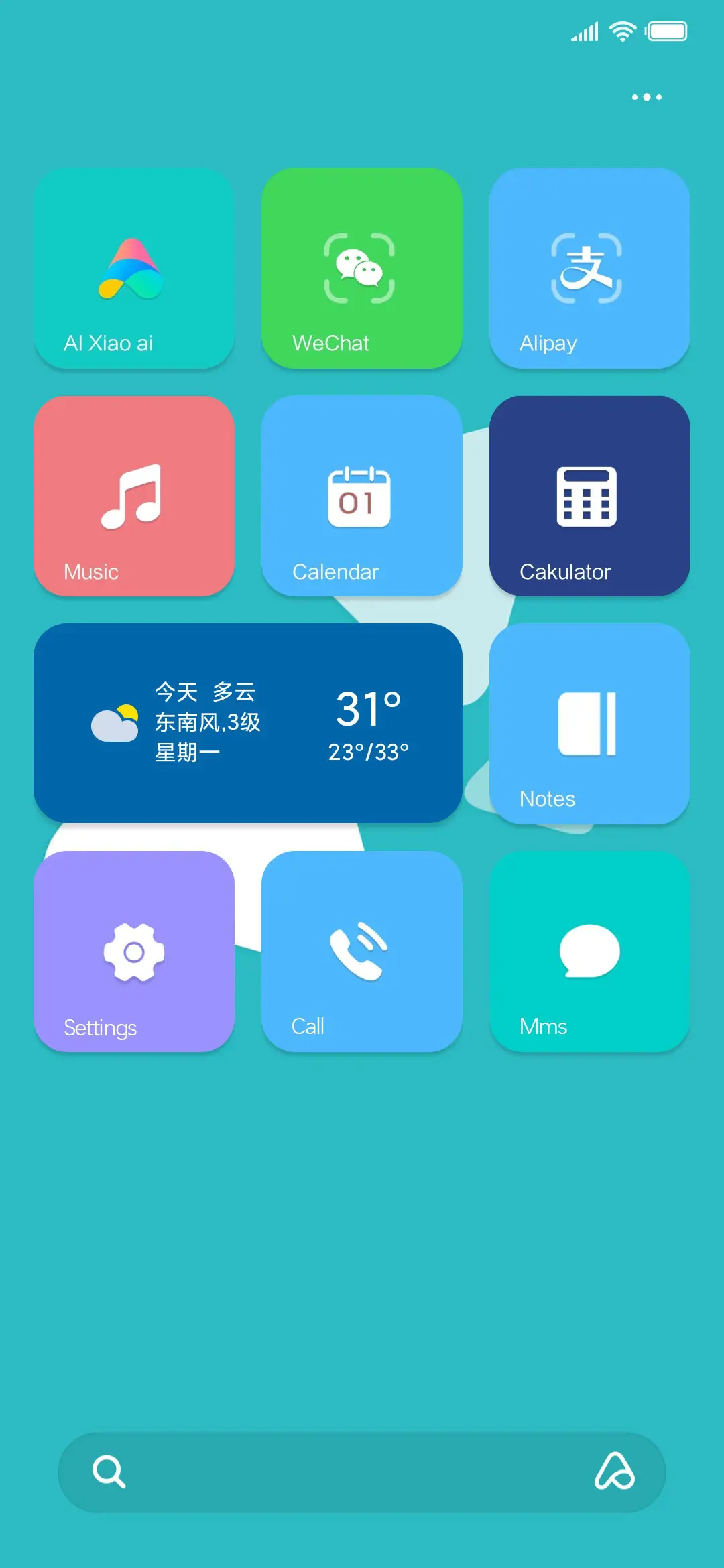Launch the Cakulator app
The image size is (724, 1568).
tap(589, 496)
